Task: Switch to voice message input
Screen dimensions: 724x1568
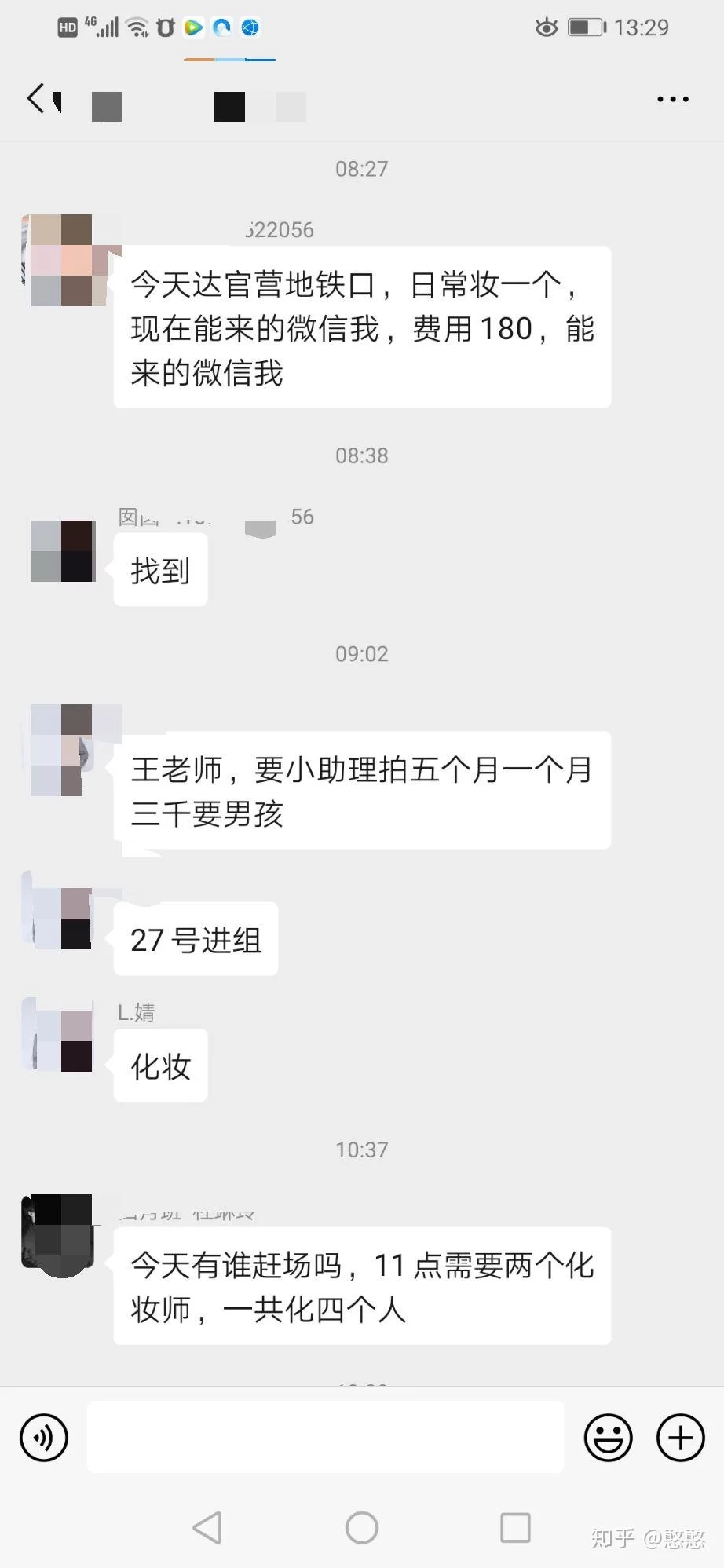Action: (x=44, y=1438)
